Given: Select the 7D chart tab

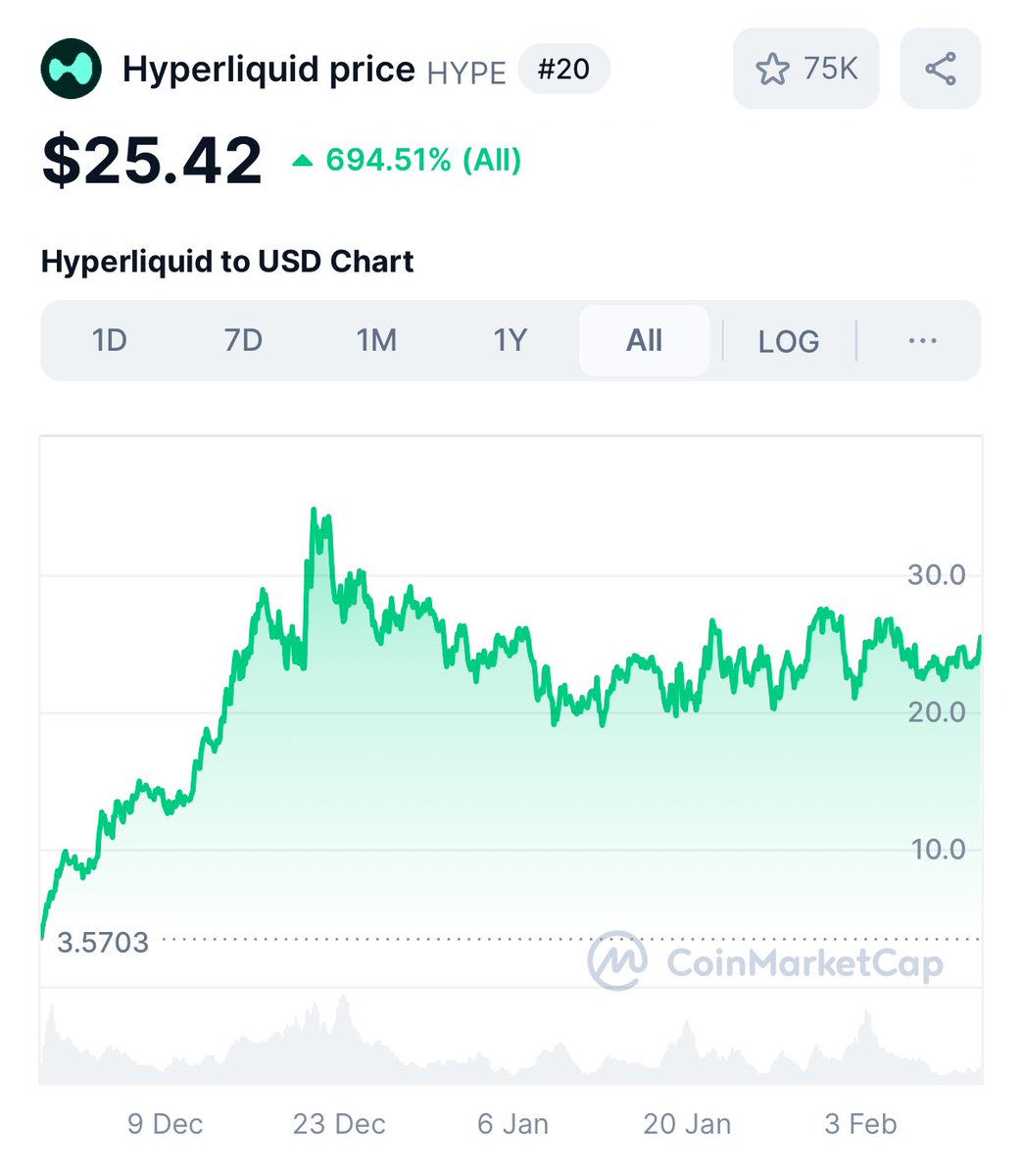Looking at the screenshot, I should click(x=243, y=340).
